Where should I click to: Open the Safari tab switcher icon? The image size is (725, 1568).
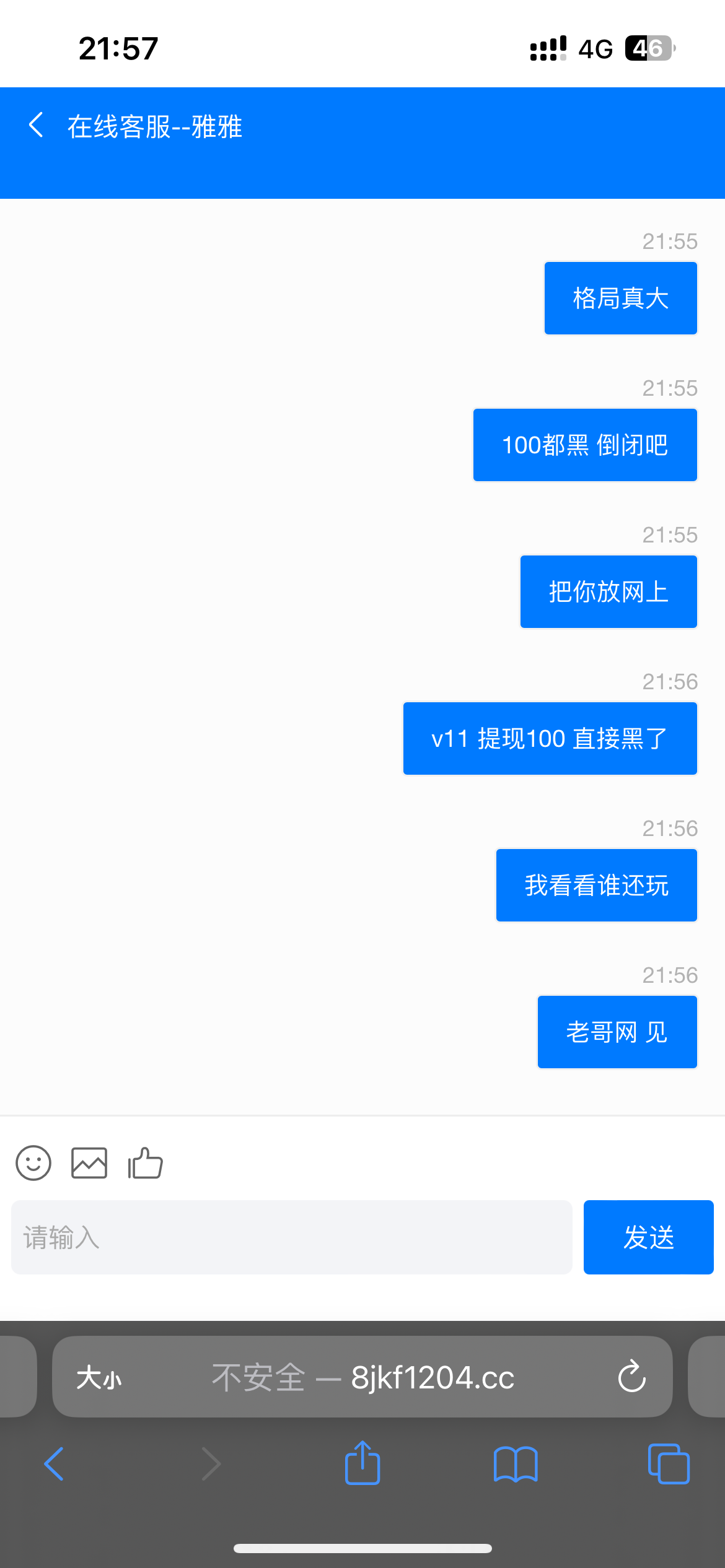(668, 1463)
